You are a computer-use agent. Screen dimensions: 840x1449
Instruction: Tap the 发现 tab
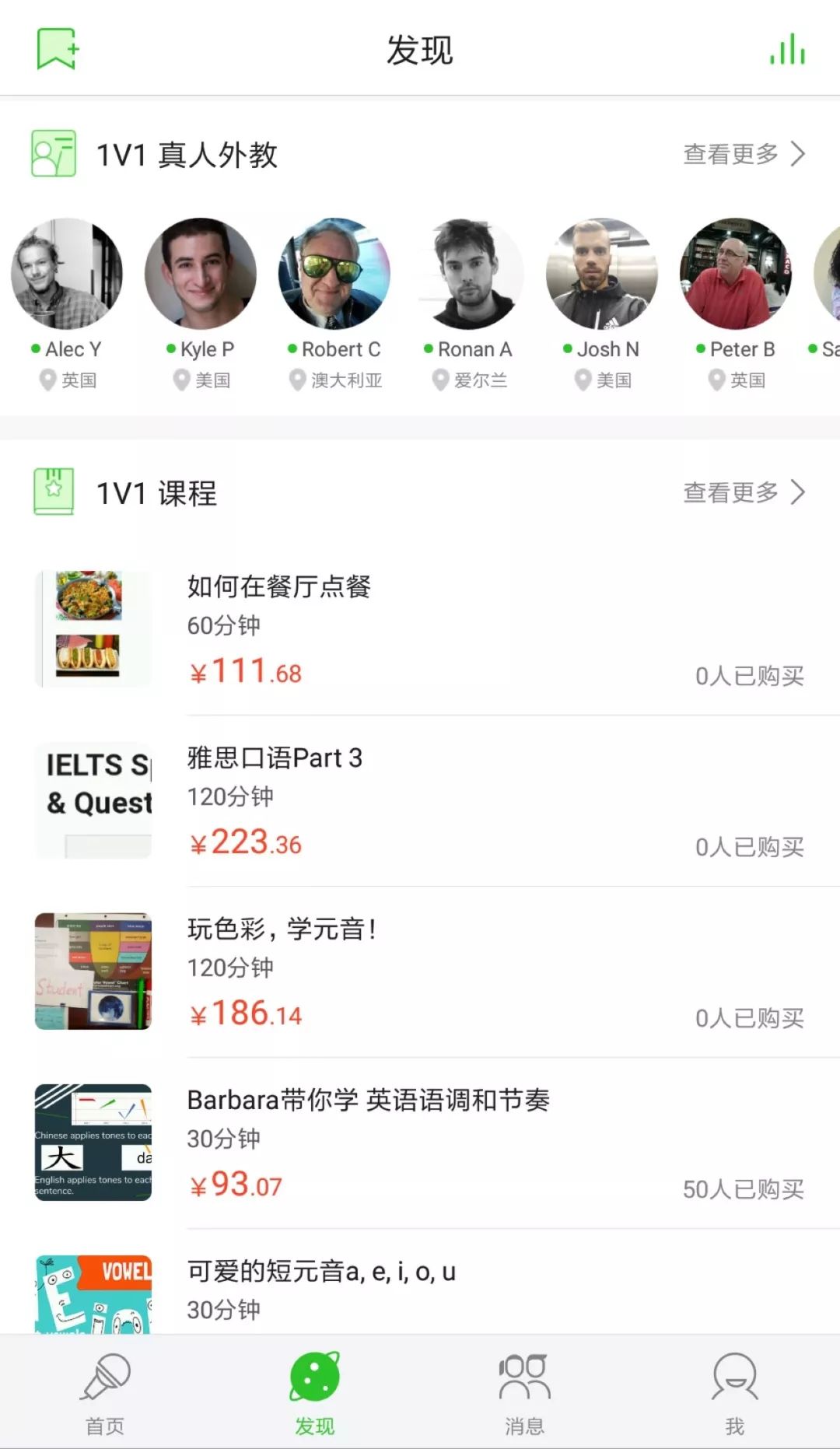click(315, 1394)
